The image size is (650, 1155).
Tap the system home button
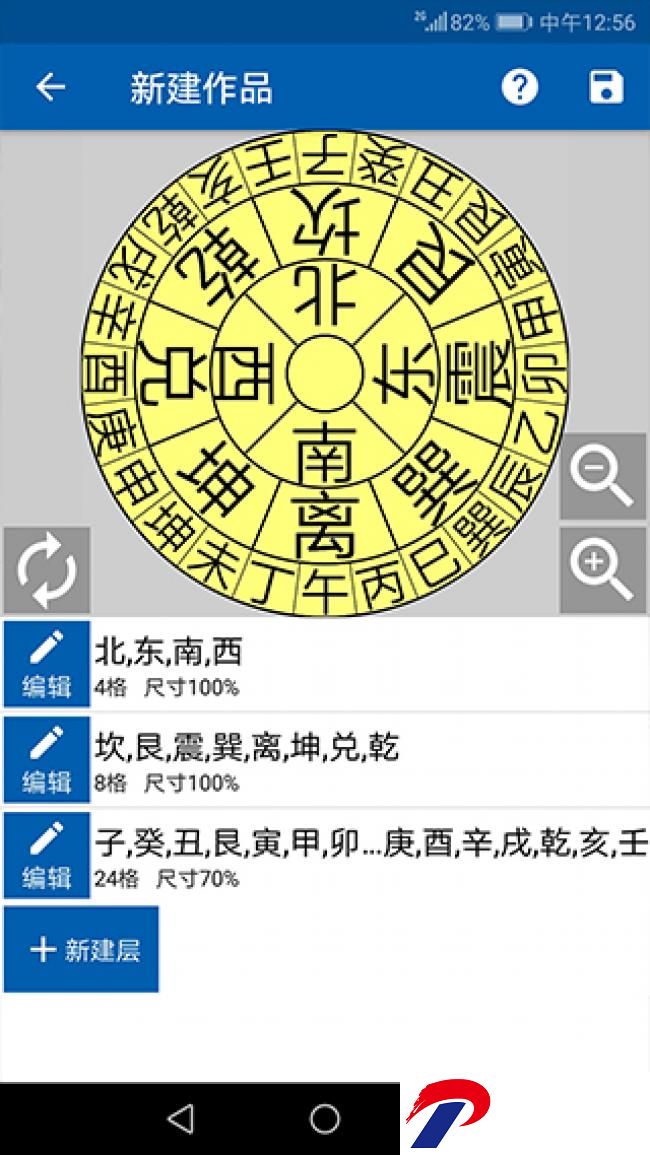[x=325, y=1119]
